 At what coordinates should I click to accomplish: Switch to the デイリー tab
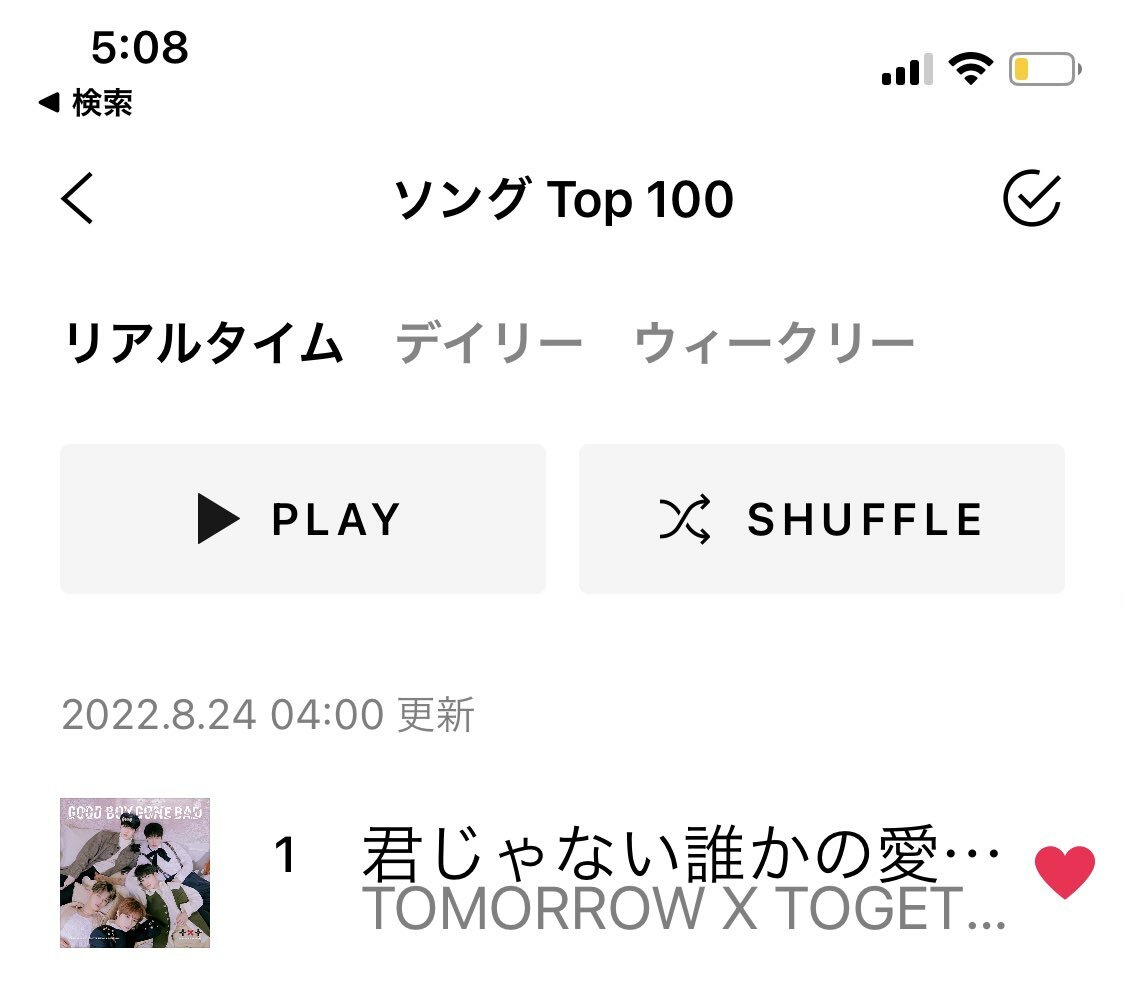click(x=488, y=344)
